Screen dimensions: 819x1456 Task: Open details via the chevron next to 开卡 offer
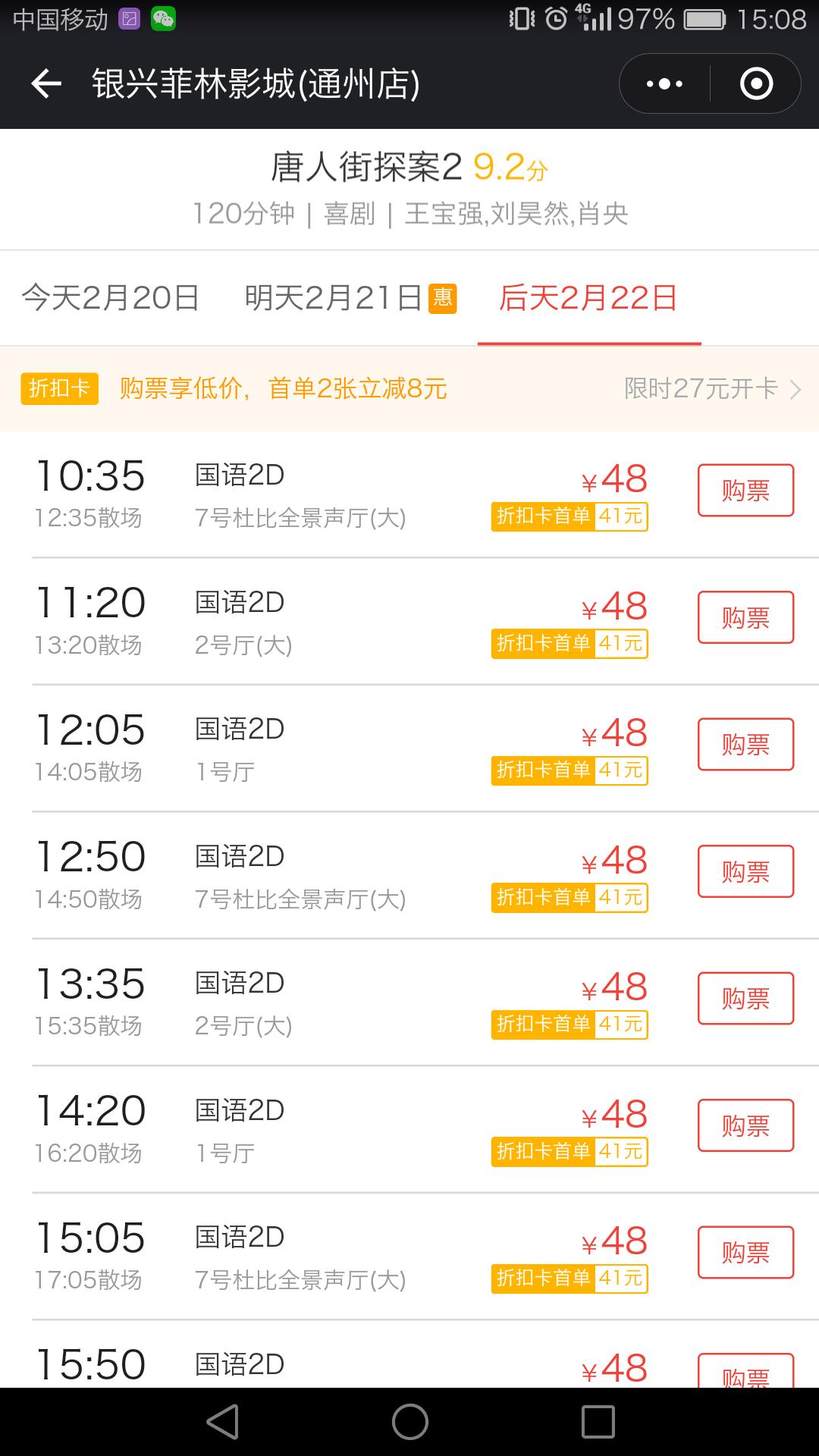(x=795, y=389)
